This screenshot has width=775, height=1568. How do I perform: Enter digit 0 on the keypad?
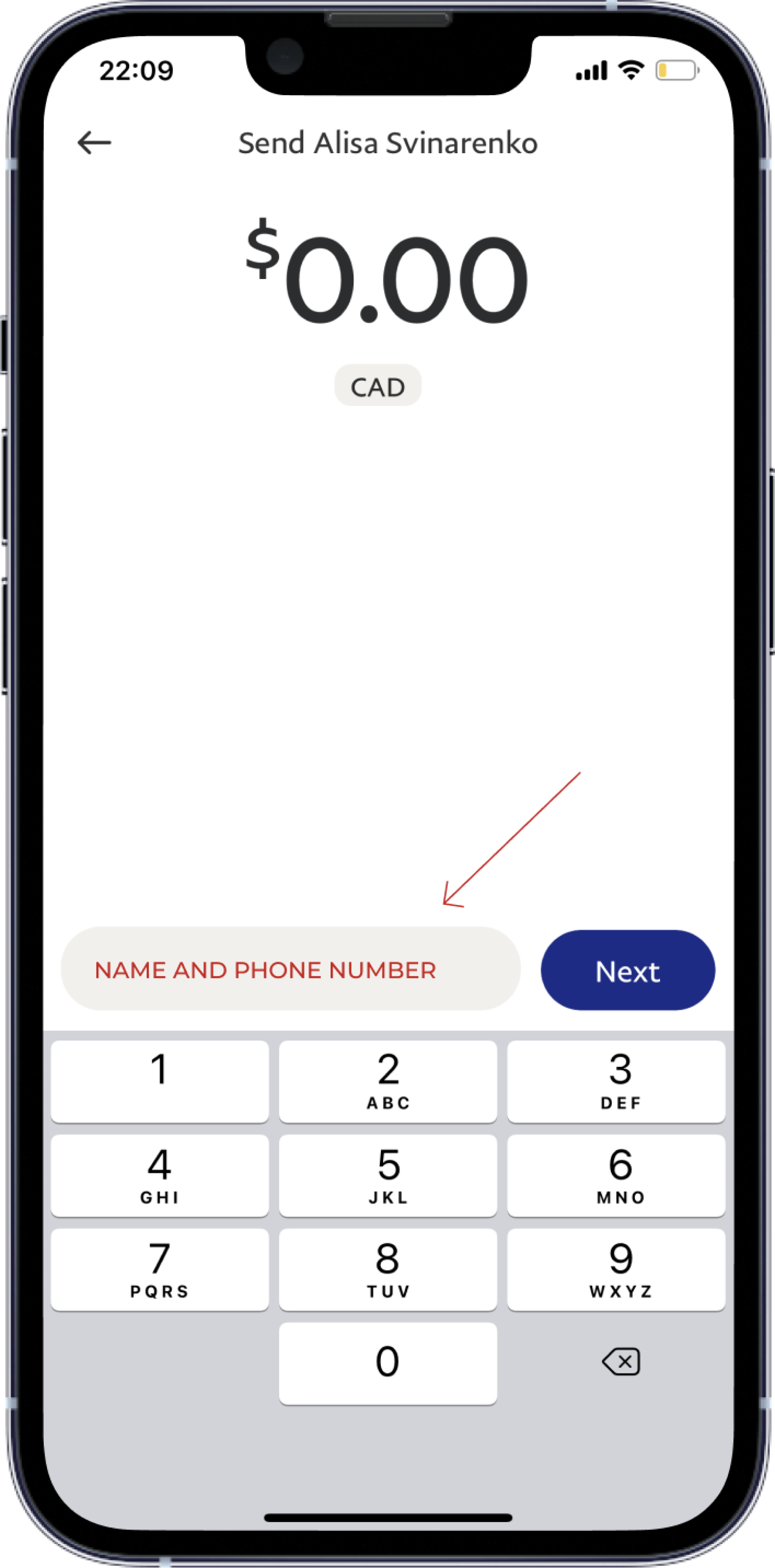point(388,1363)
